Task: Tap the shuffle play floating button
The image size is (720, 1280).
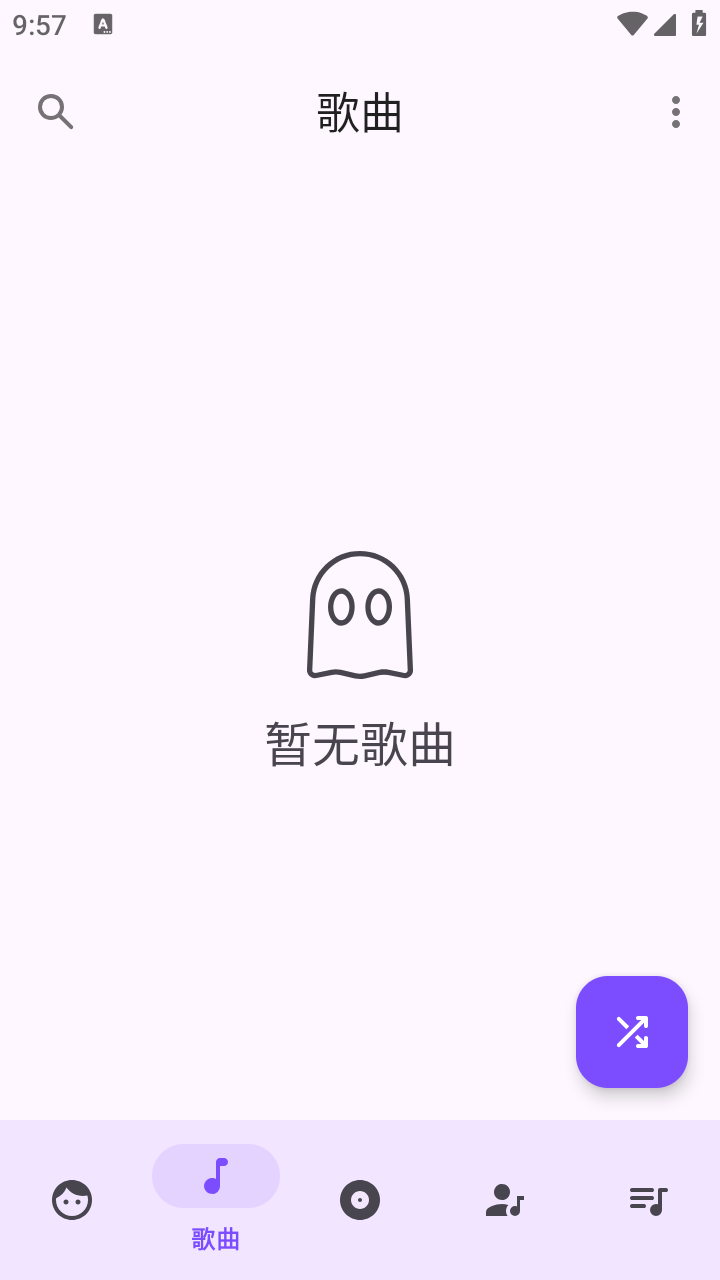Action: 632,1032
